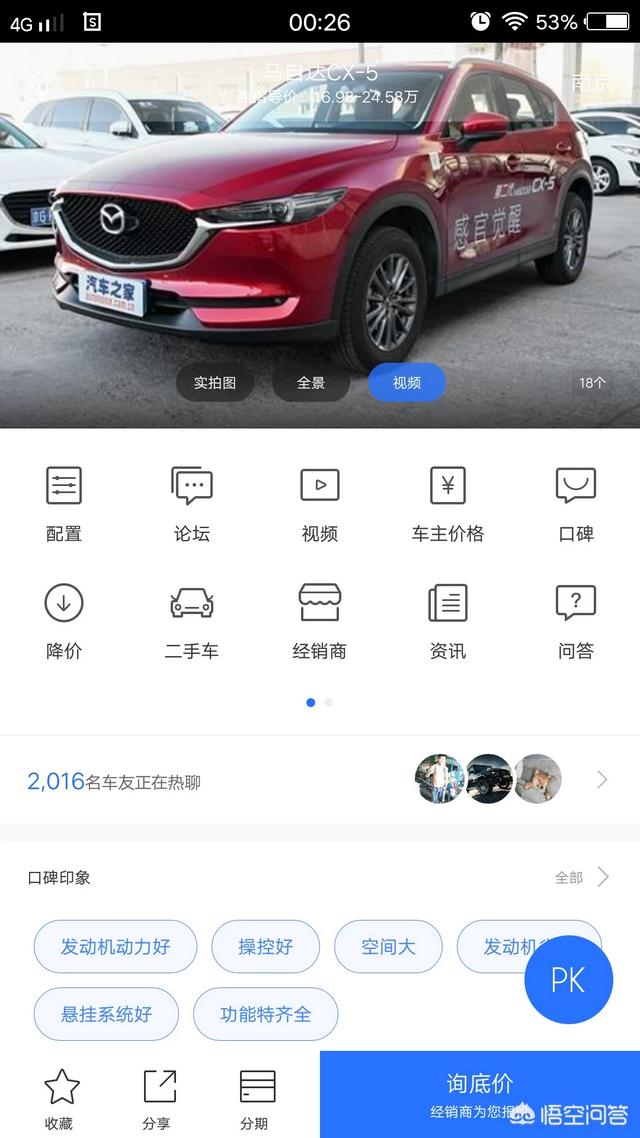The height and width of the screenshot is (1138, 640).
Task: Find 经销商 dealers
Action: [320, 621]
